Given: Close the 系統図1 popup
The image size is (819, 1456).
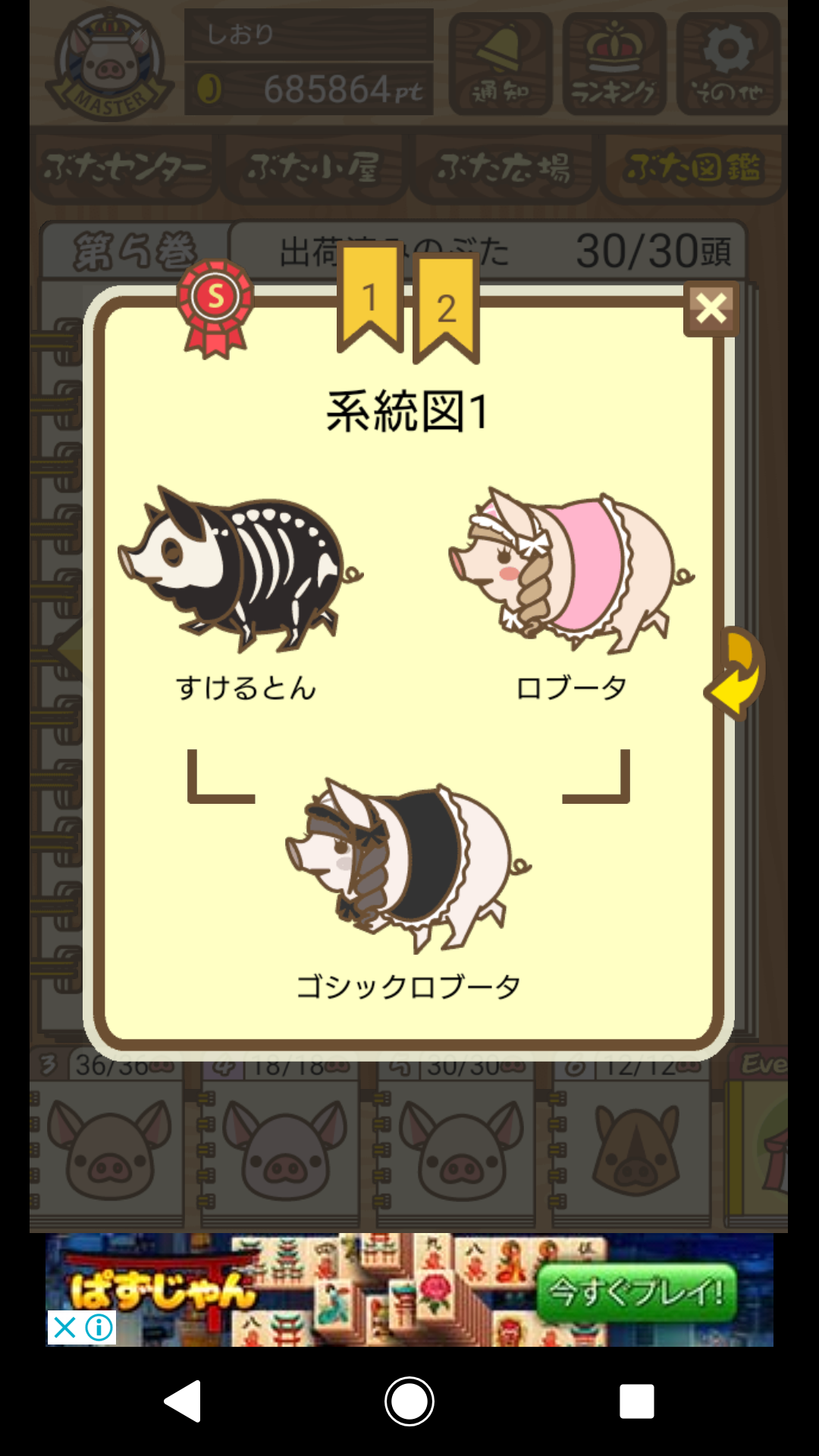Looking at the screenshot, I should pos(711,309).
